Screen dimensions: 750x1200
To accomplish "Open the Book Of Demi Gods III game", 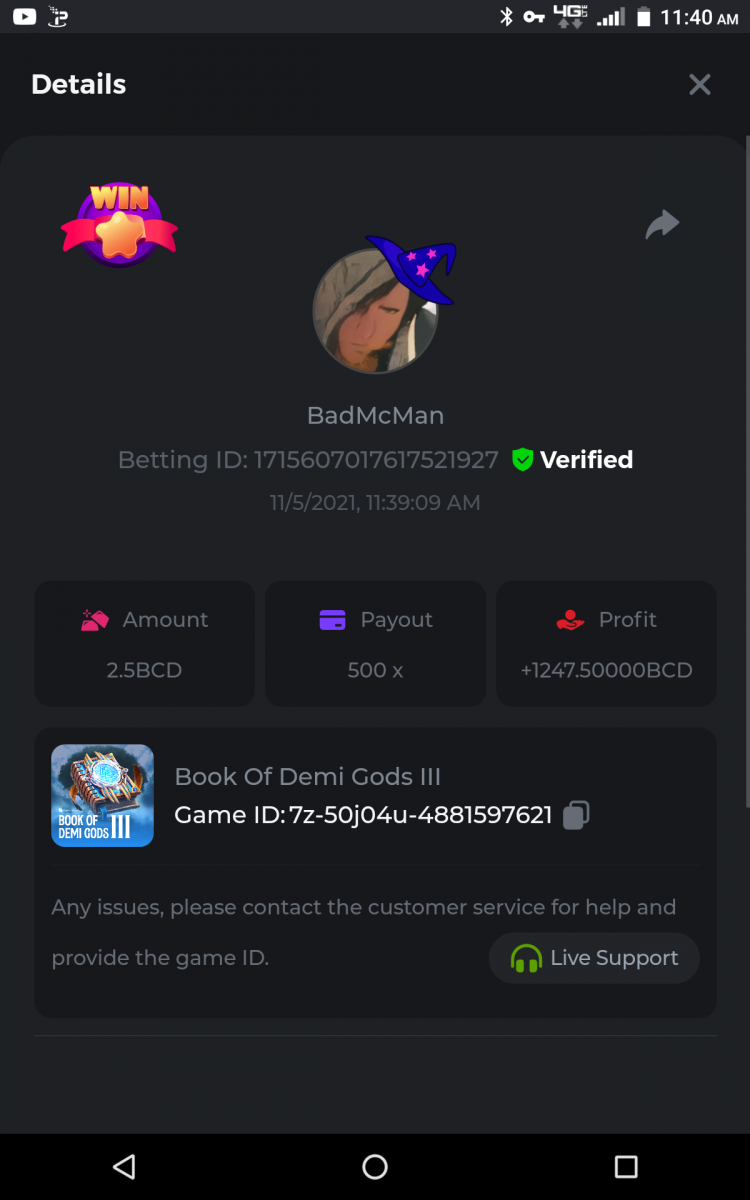I will click(x=102, y=796).
